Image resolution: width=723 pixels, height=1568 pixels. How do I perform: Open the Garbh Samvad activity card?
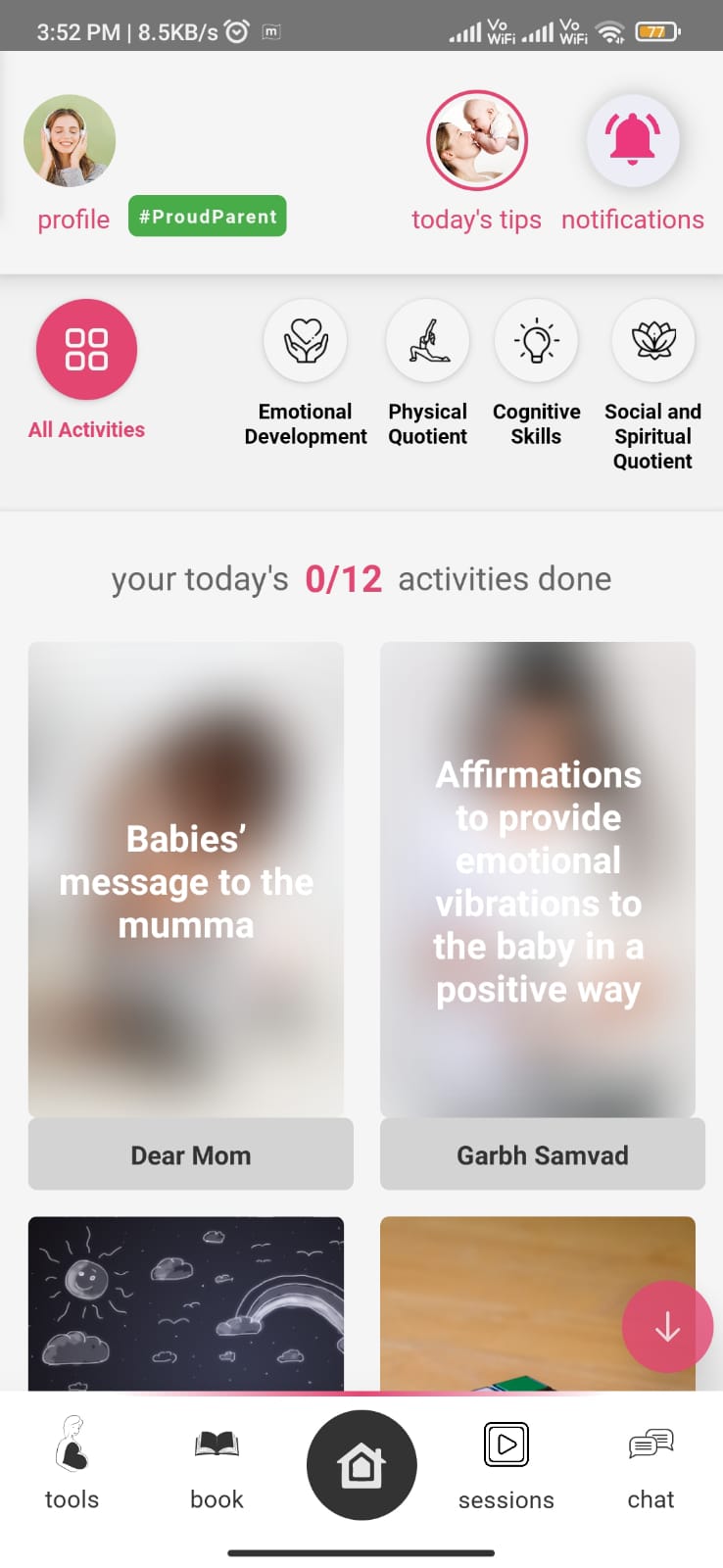tap(542, 915)
